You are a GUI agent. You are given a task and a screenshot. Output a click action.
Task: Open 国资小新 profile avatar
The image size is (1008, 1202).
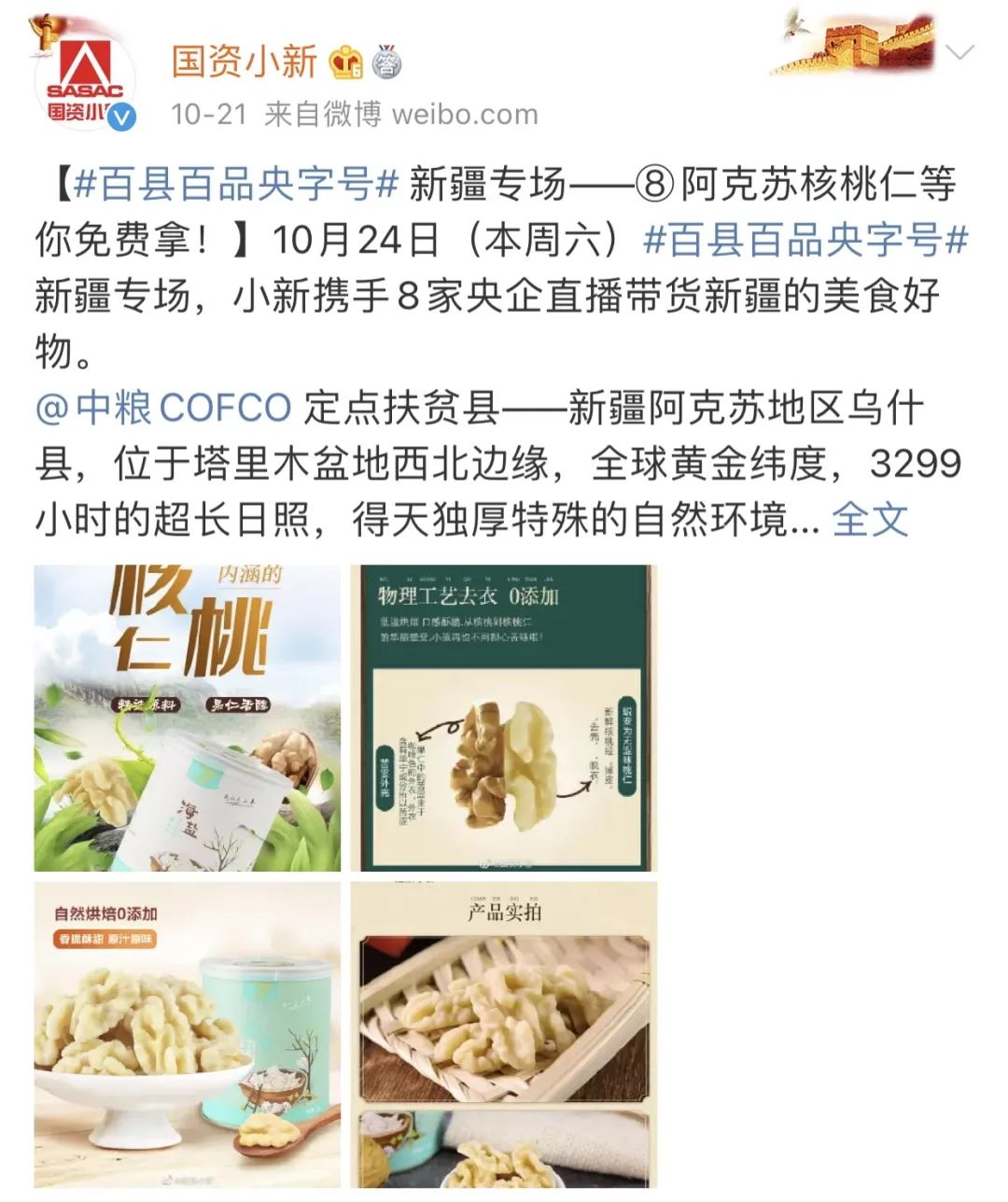point(86,84)
